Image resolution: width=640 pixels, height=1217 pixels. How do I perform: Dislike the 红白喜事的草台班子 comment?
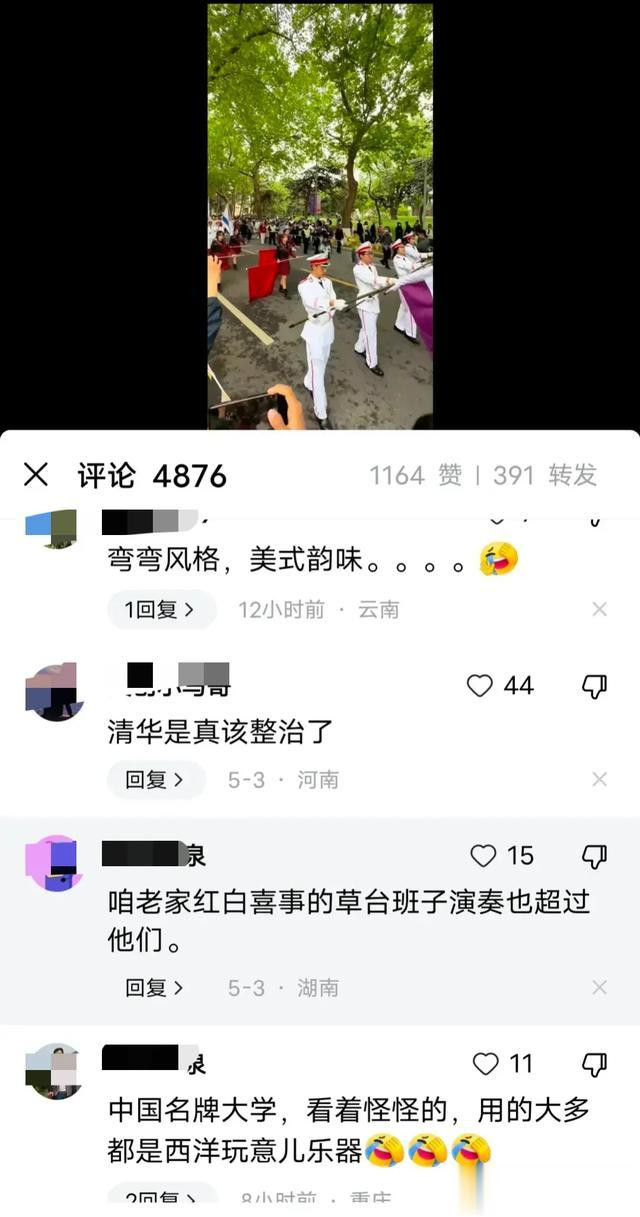click(x=595, y=856)
